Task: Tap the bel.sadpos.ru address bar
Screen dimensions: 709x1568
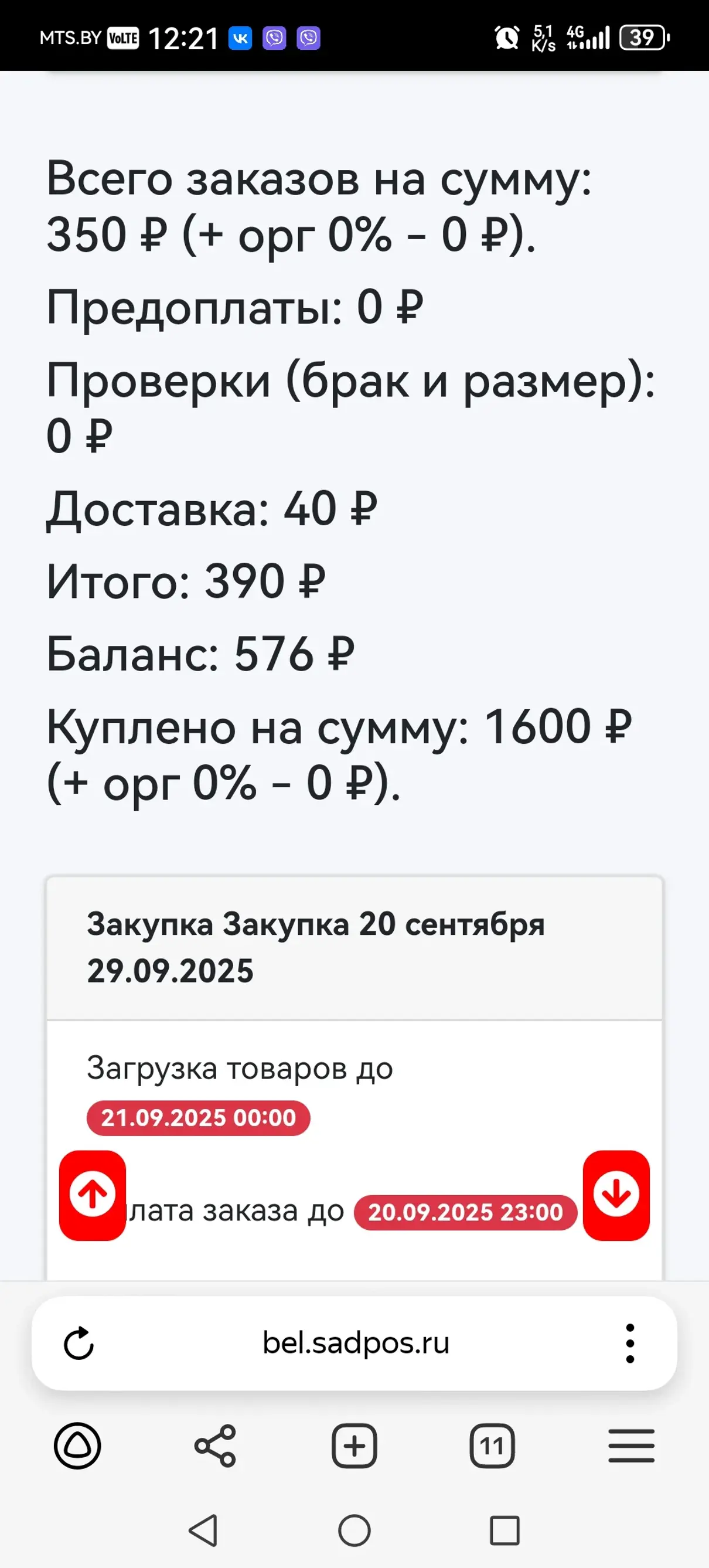Action: (x=356, y=1343)
